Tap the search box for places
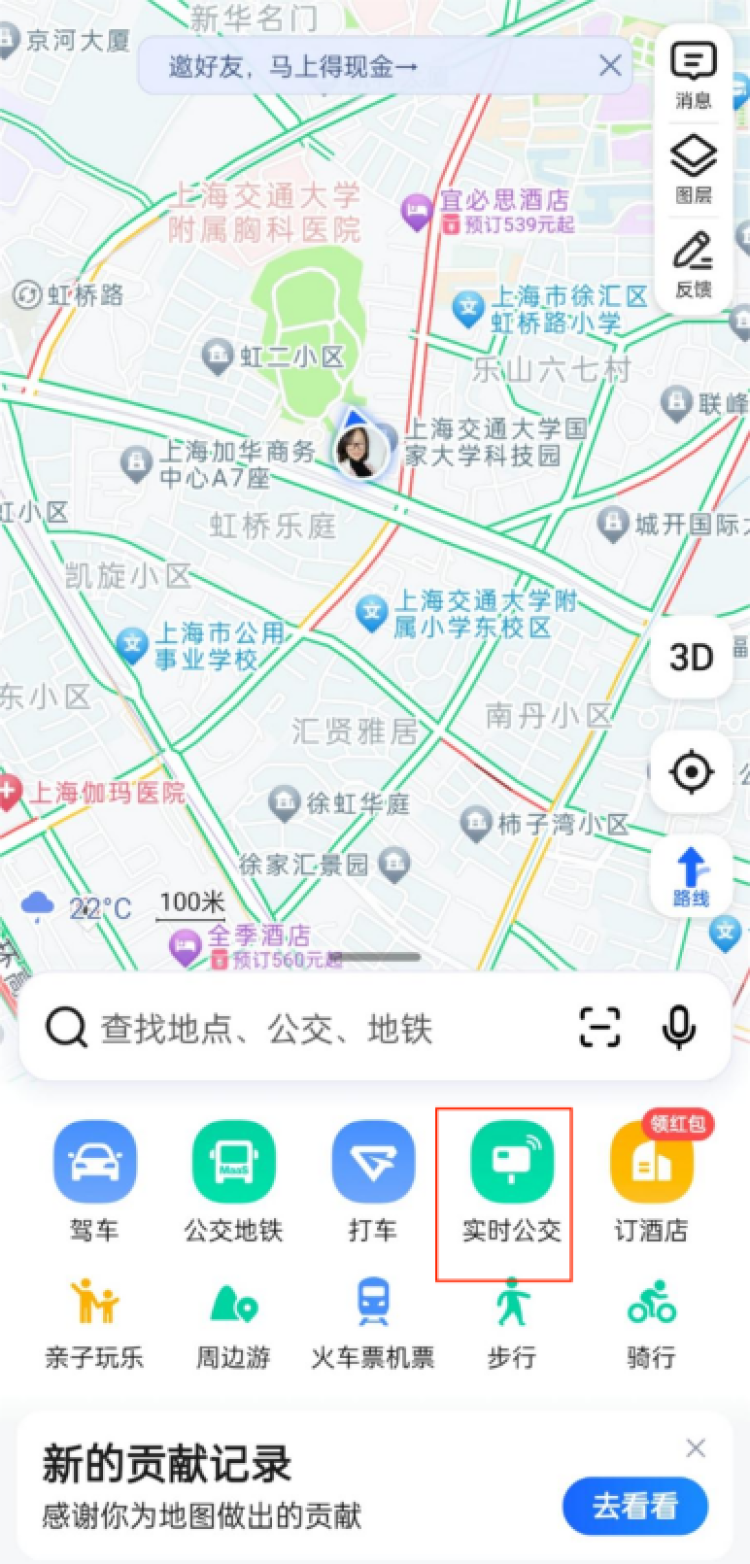The width and height of the screenshot is (750, 1564). [300, 1028]
